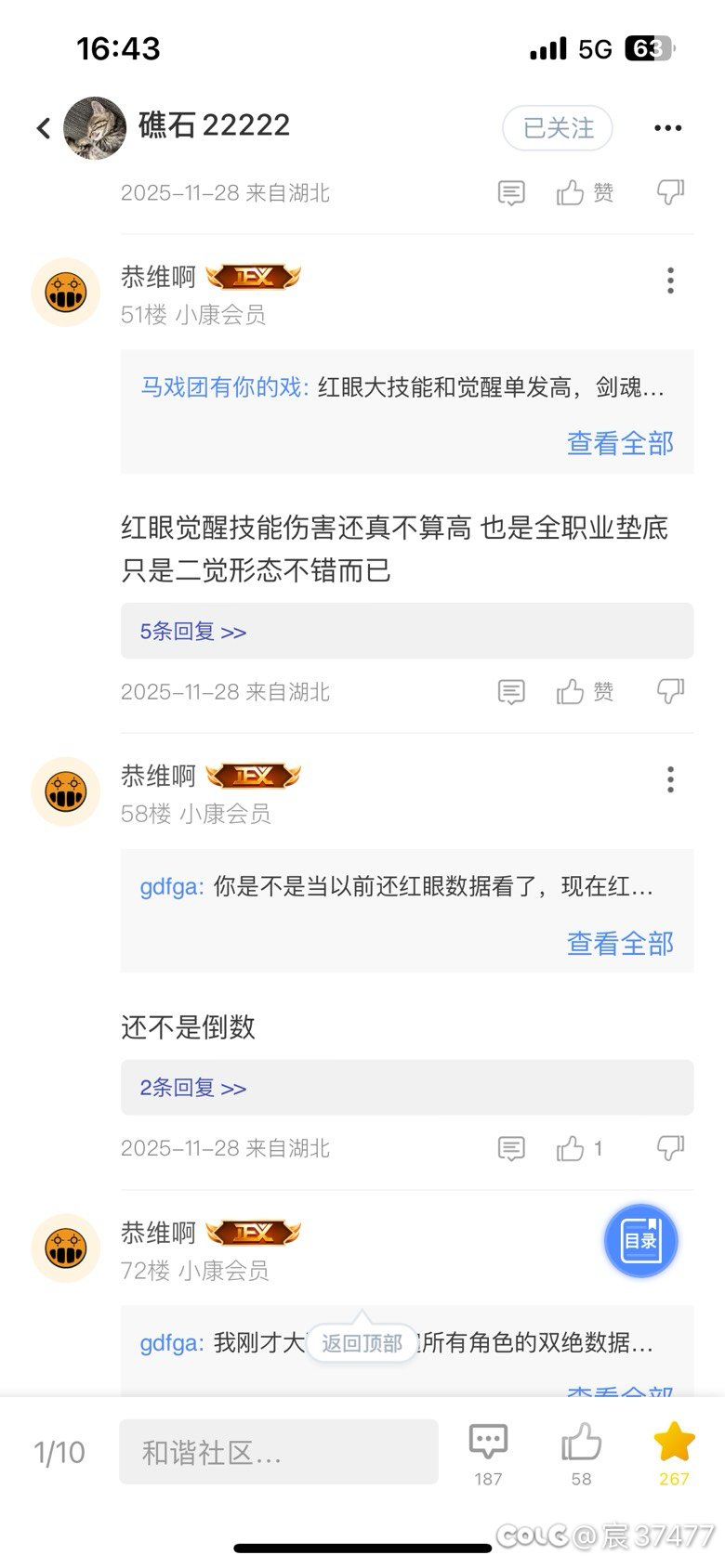Expand 查看全部 on 马戏团有你的戏's quote
The image size is (725, 1568).
[620, 444]
